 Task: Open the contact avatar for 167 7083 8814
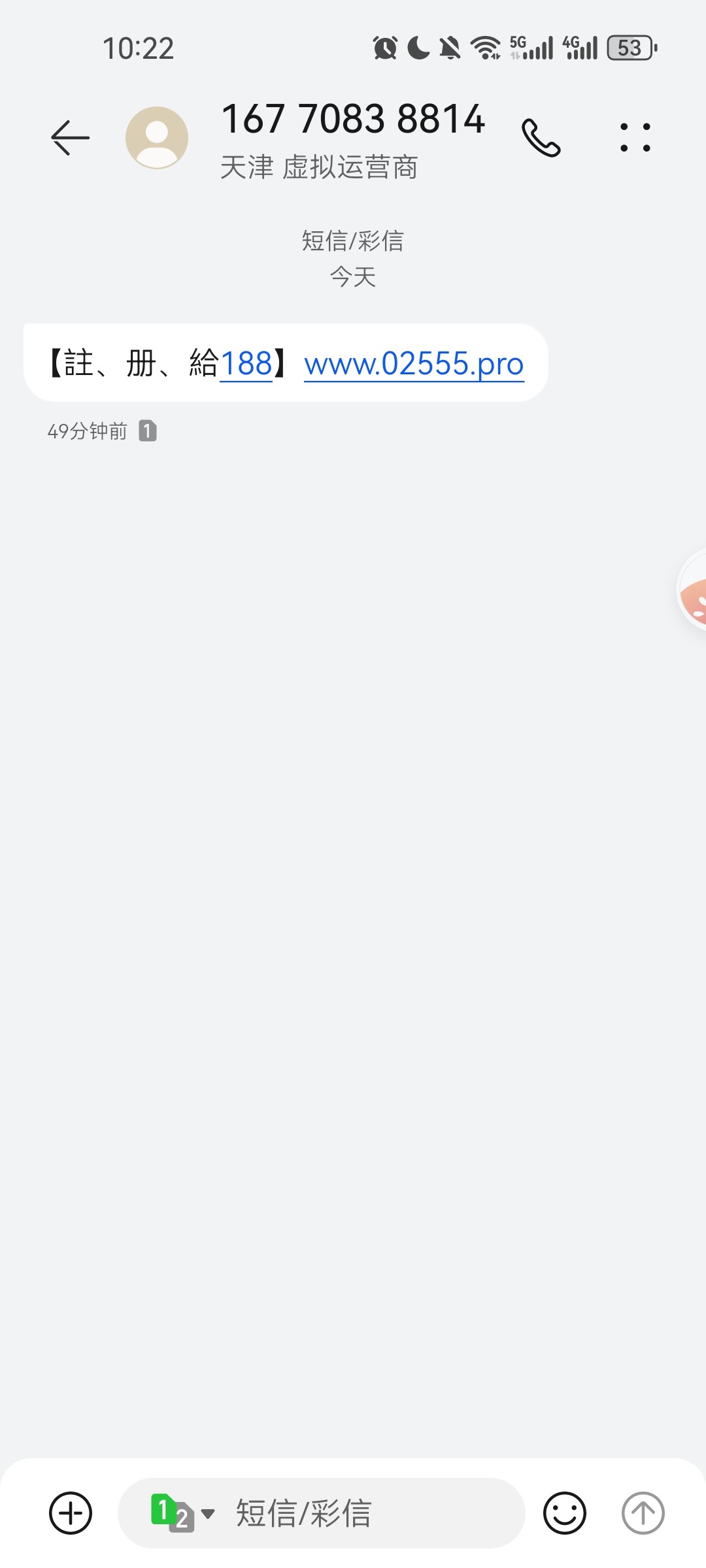pyautogui.click(x=157, y=138)
